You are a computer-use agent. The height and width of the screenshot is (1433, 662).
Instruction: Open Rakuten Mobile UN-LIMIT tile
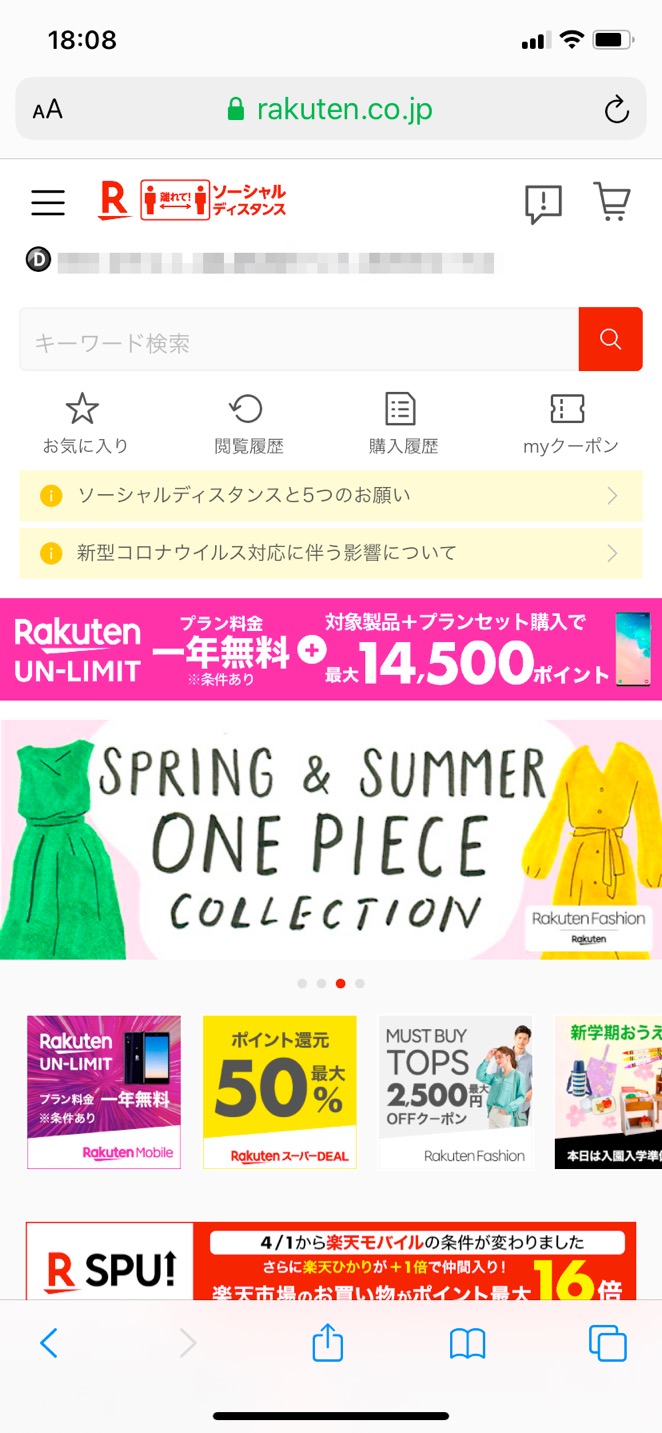(104, 1092)
